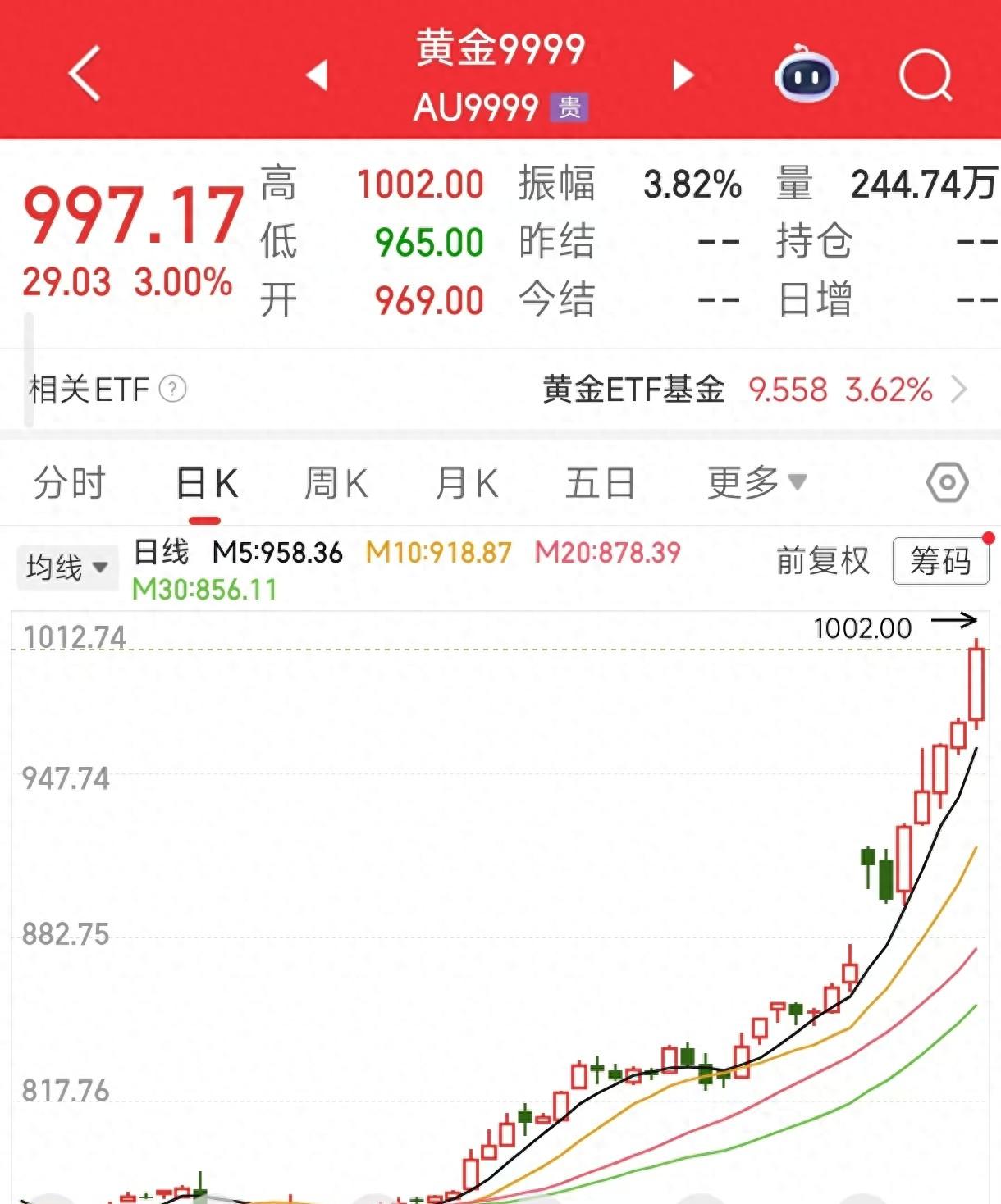Open the 更多 chart period dropdown
The height and width of the screenshot is (1204, 1001).
pyautogui.click(x=752, y=483)
